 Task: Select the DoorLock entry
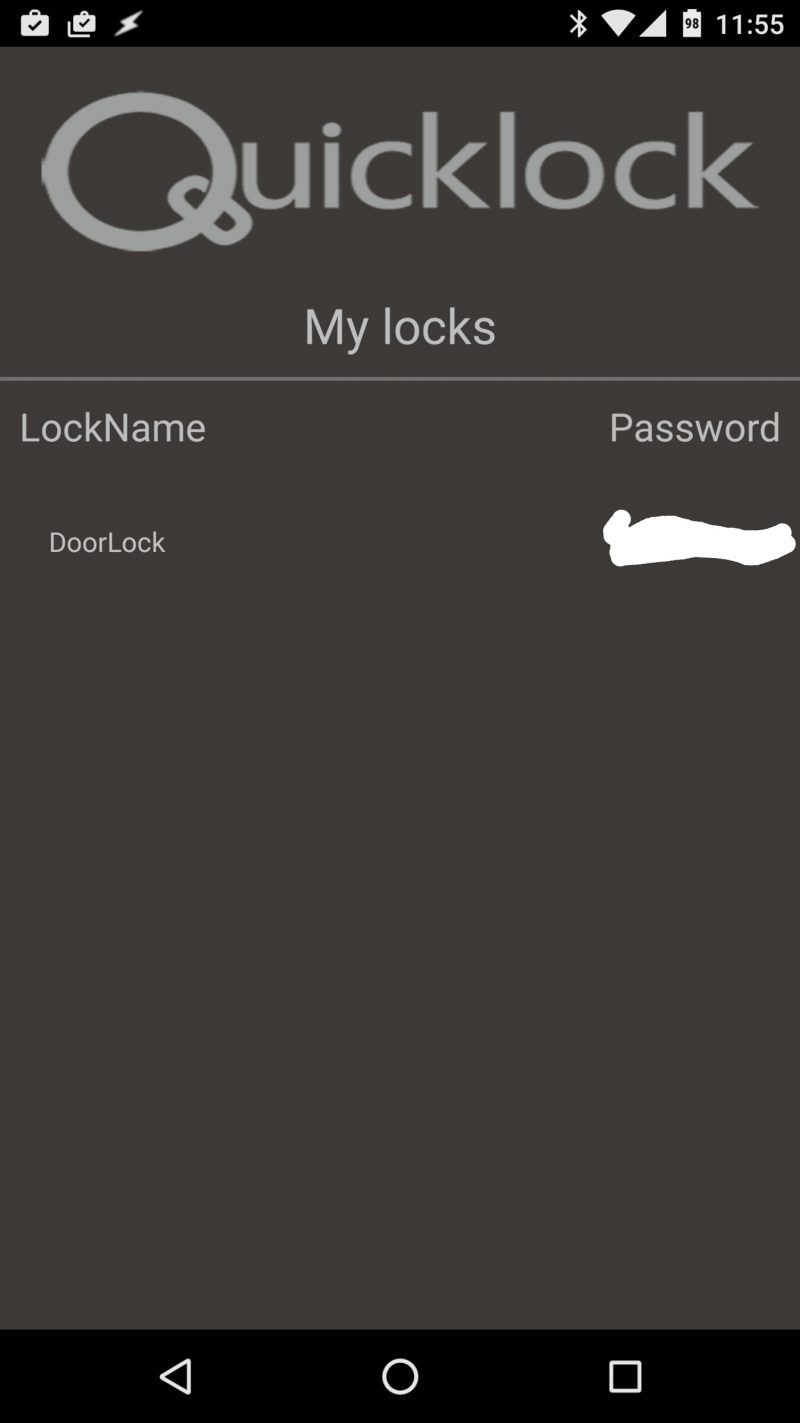point(106,542)
